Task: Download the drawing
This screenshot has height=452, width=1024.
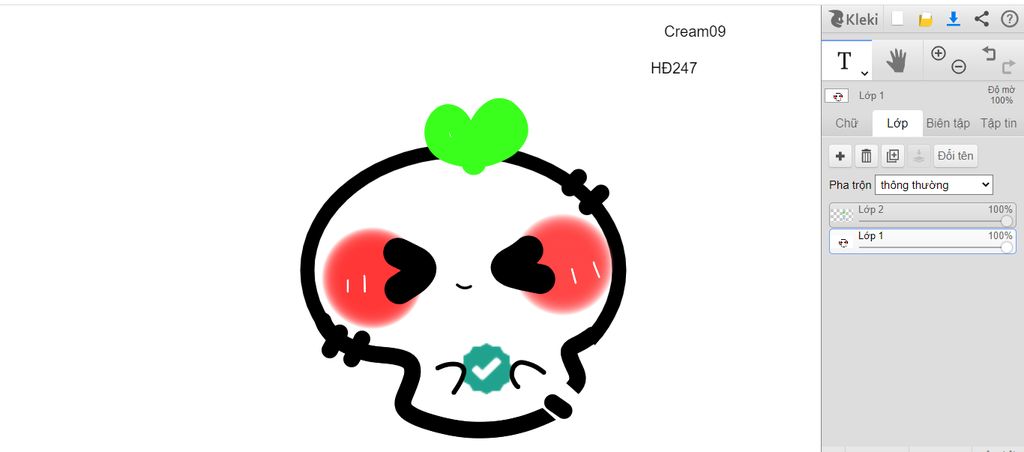Action: 953,19
